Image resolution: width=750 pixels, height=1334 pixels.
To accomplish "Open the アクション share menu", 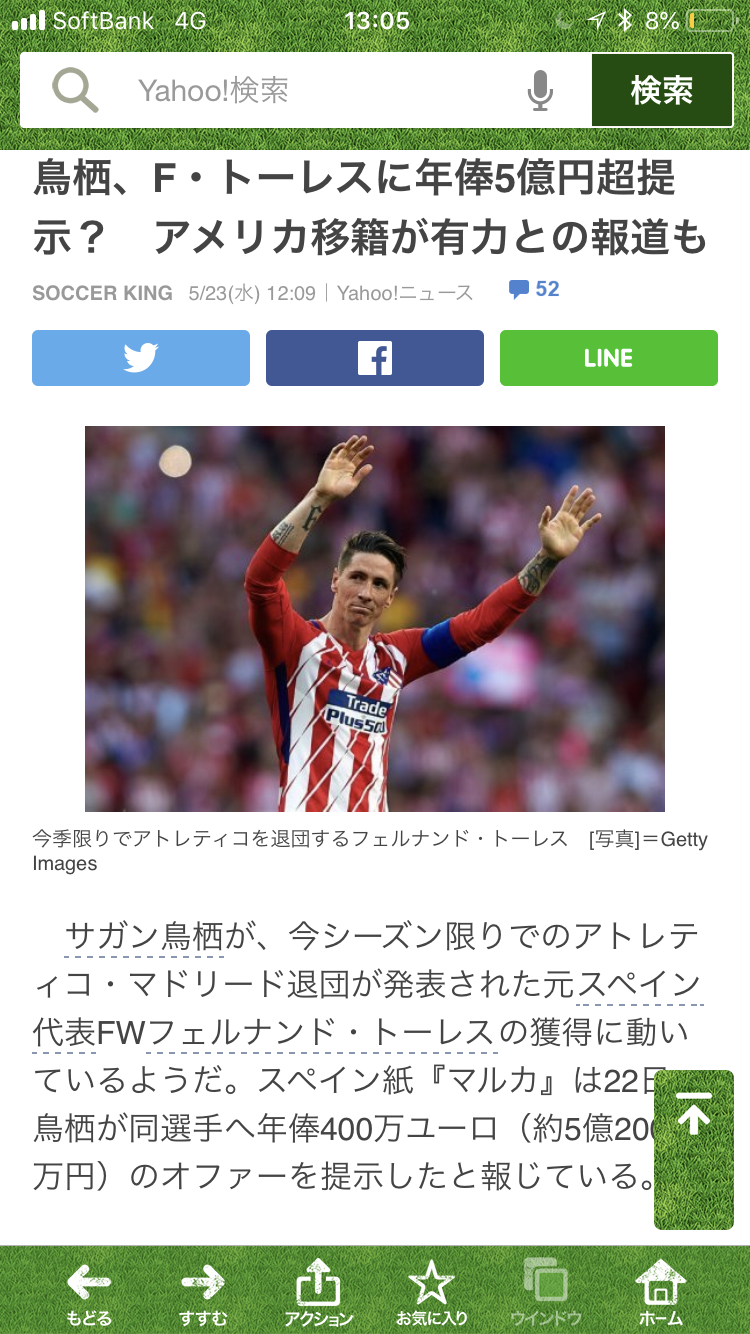I will [x=319, y=1292].
